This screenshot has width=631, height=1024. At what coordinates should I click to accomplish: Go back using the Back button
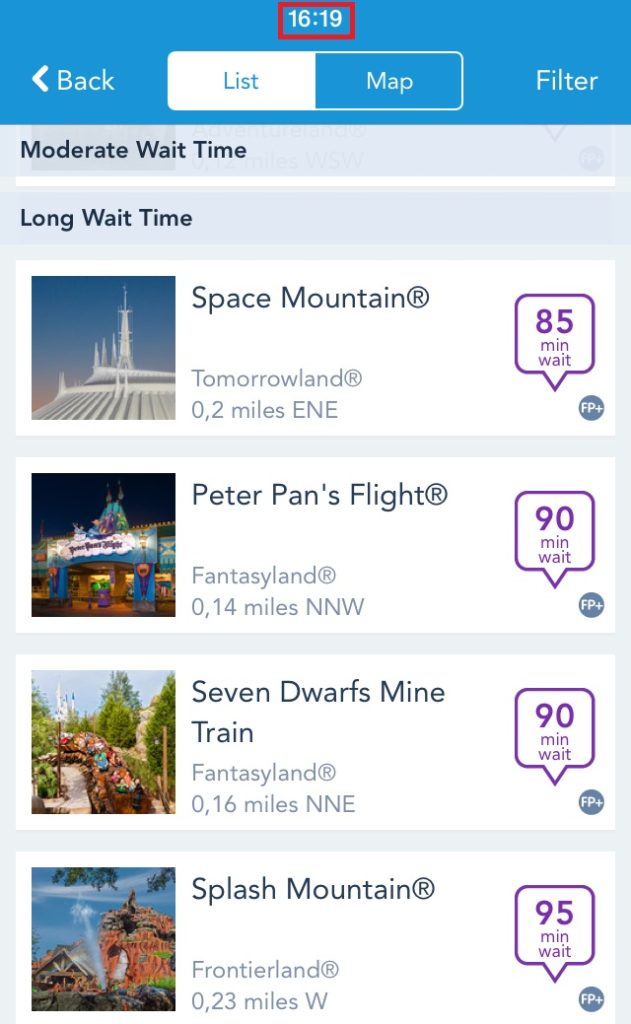73,81
